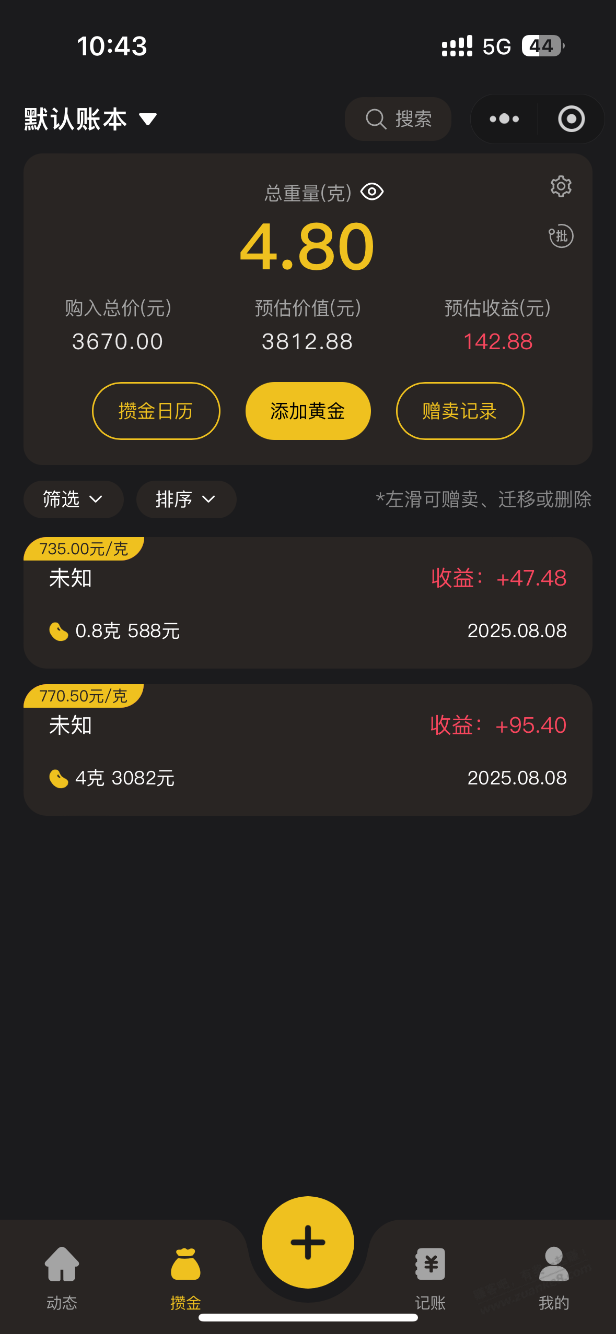Open the 默认账本 account book dropdown
This screenshot has height=1334, width=616.
[91, 119]
